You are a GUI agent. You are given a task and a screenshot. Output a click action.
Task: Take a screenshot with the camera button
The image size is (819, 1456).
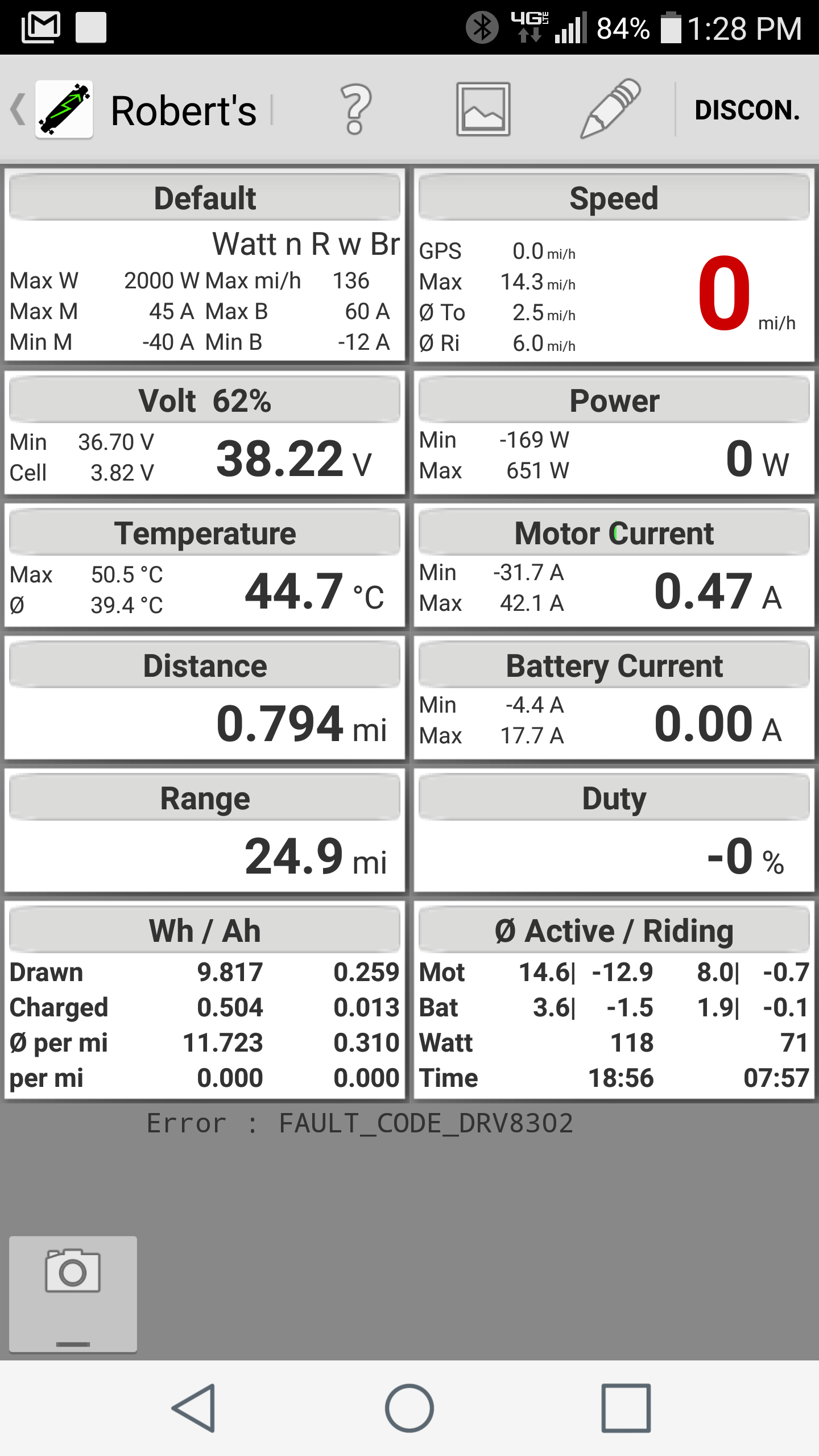(x=73, y=1293)
